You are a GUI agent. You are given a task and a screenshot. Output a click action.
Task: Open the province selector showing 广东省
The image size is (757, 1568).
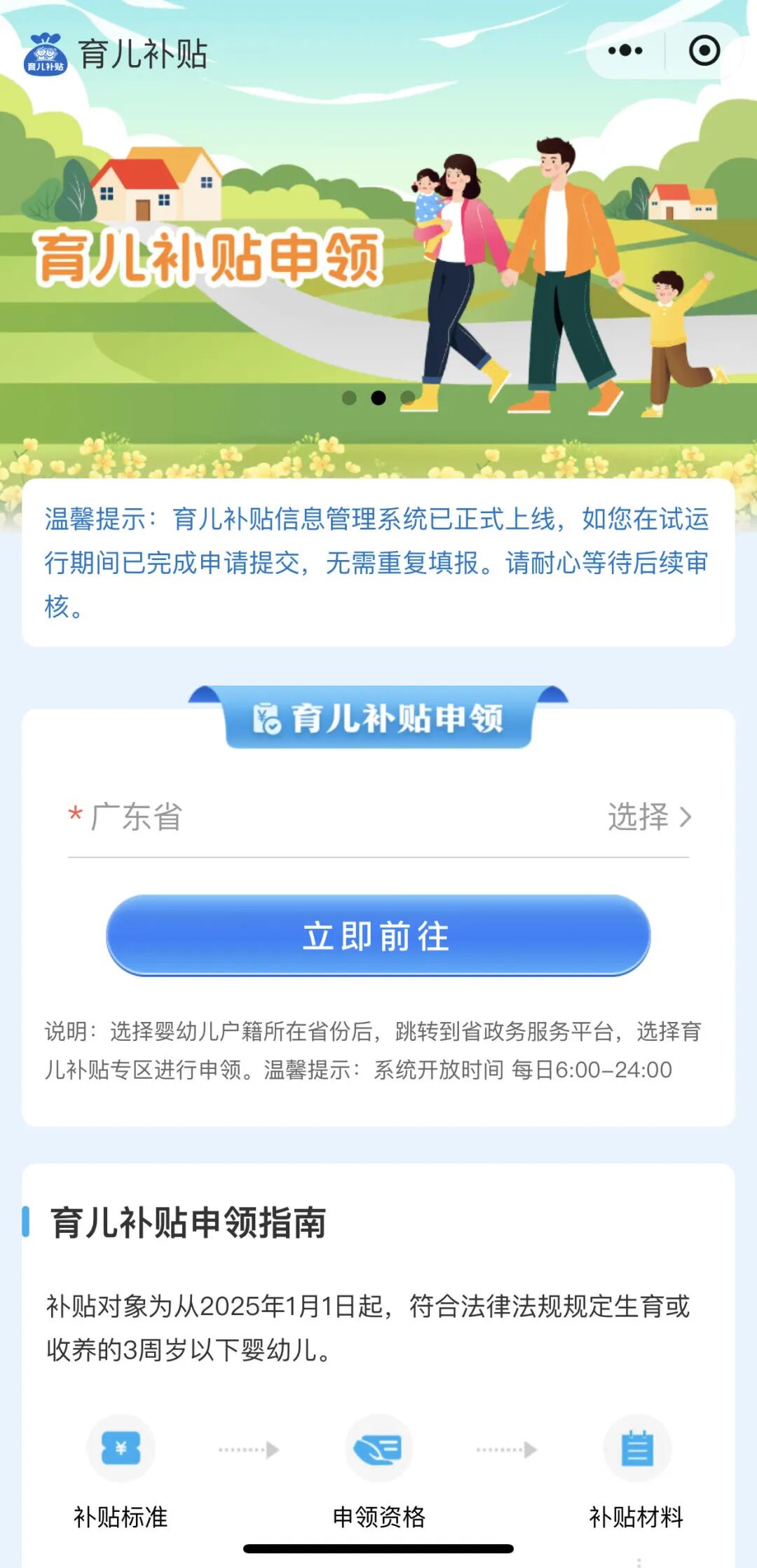tap(378, 817)
